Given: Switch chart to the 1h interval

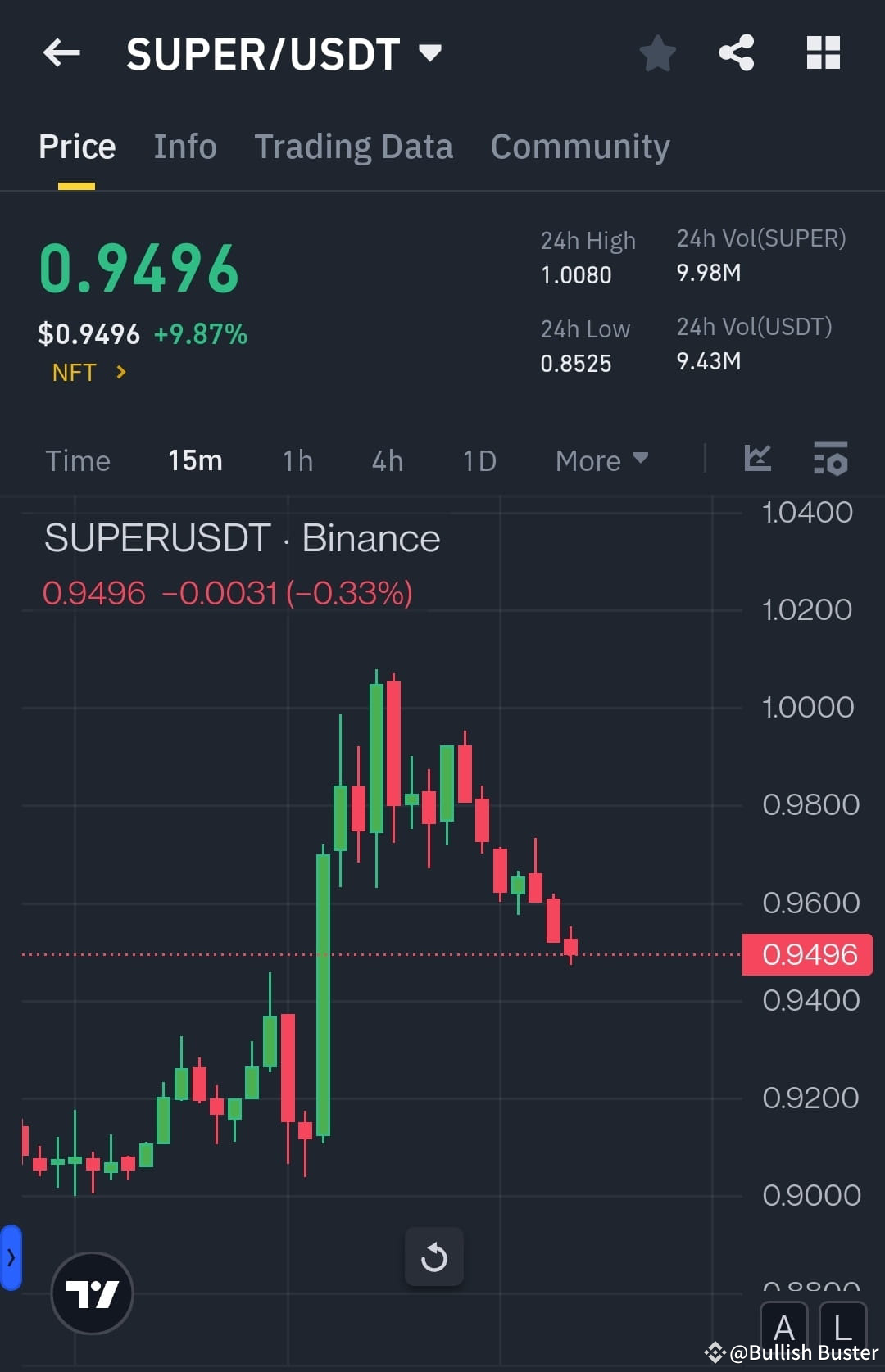Looking at the screenshot, I should [297, 460].
